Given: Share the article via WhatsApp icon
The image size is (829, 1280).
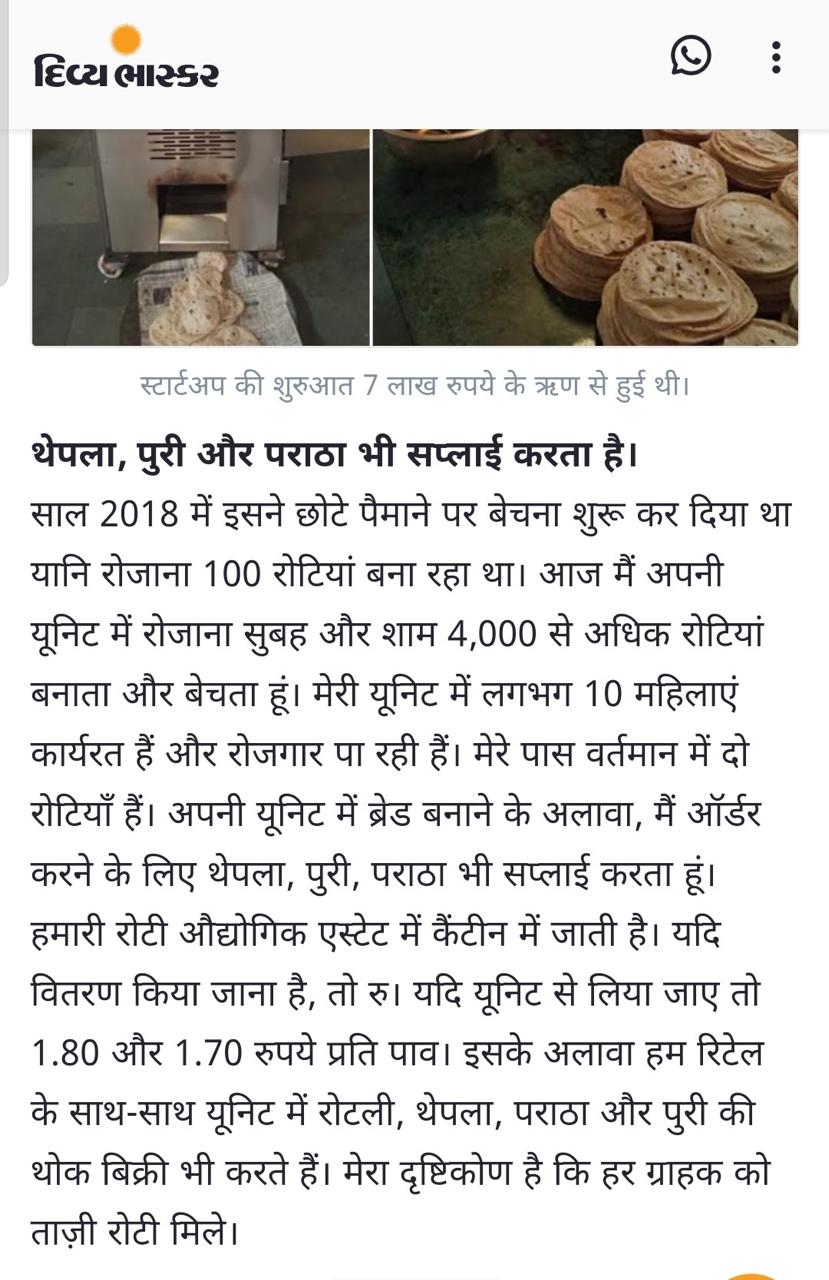Looking at the screenshot, I should tap(690, 56).
